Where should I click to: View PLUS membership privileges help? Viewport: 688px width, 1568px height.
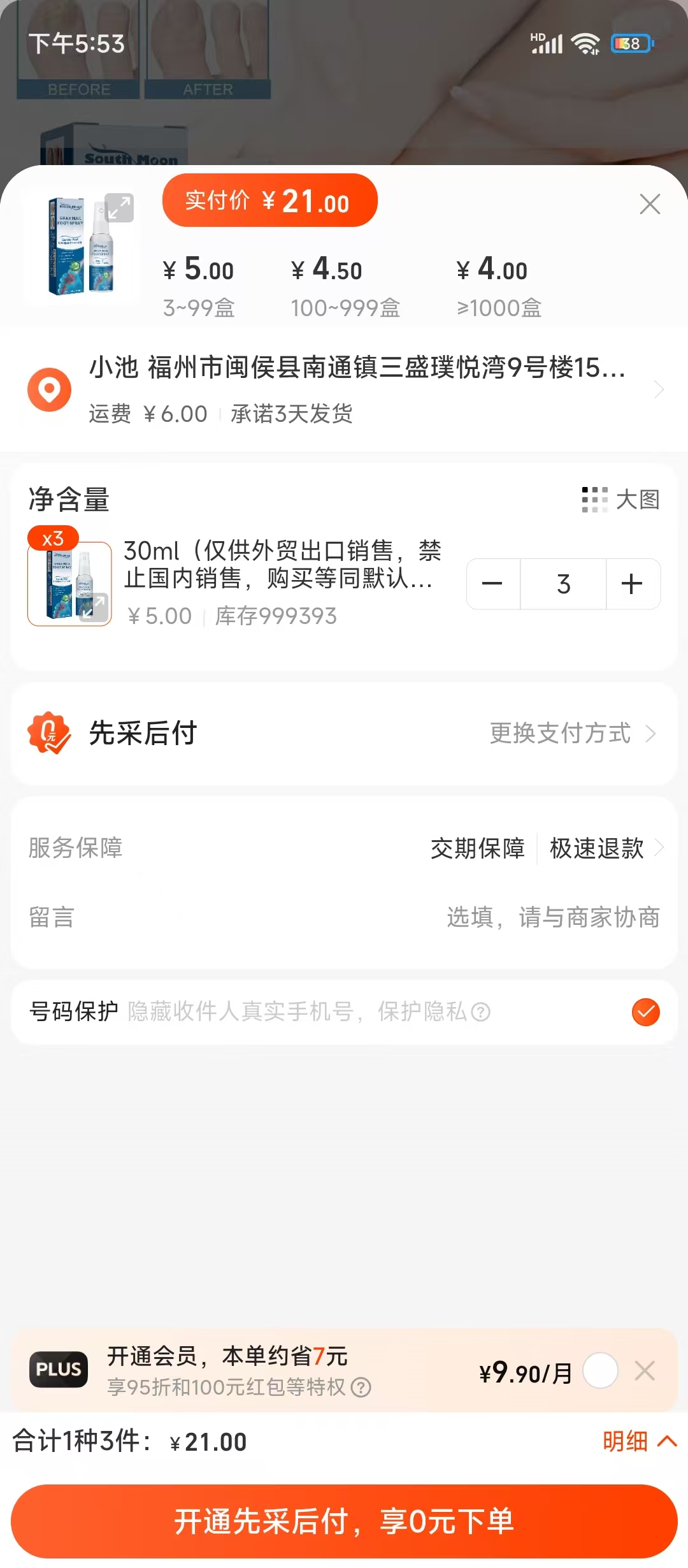[361, 1387]
